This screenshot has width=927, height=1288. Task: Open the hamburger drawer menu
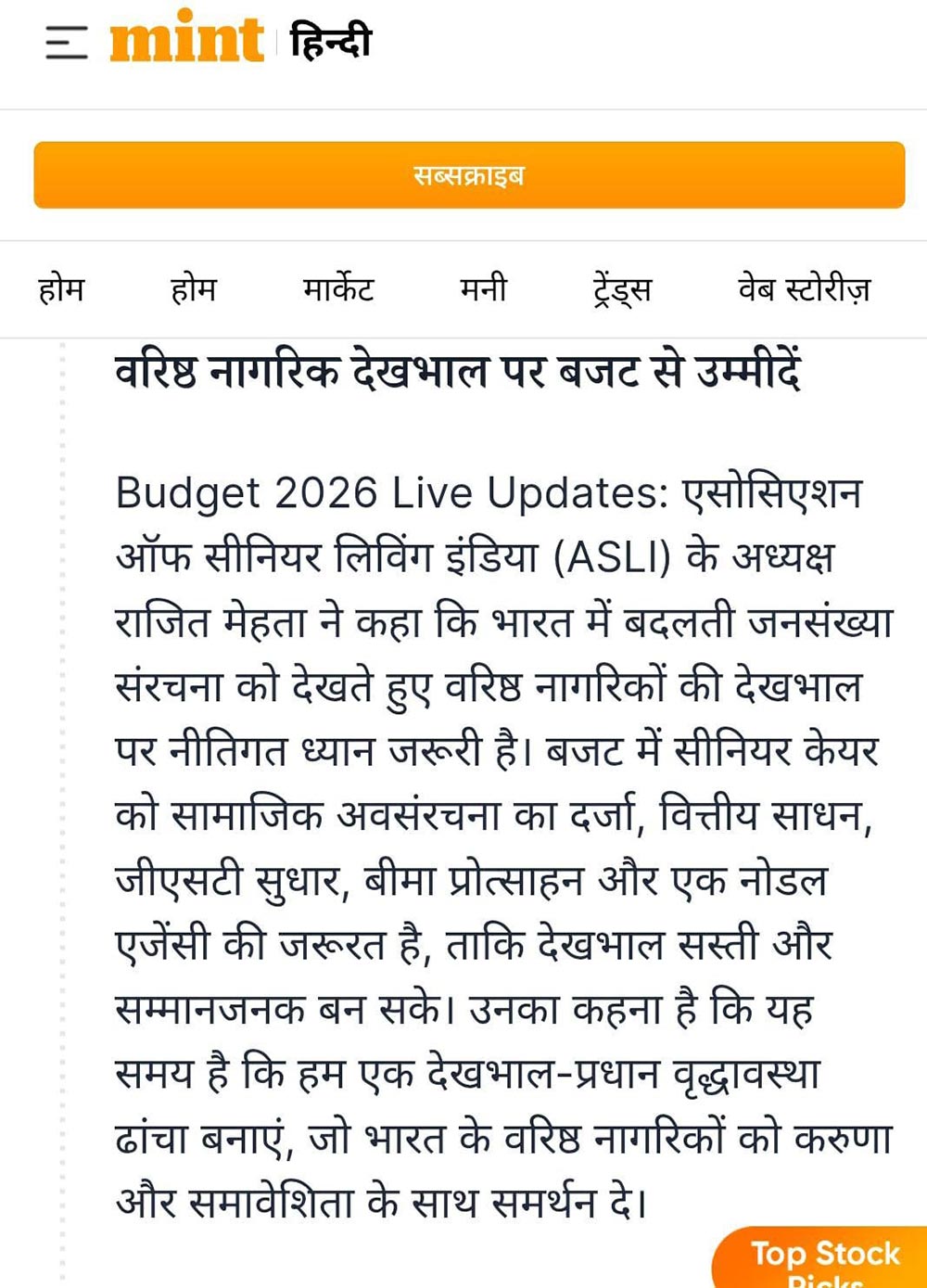(66, 43)
